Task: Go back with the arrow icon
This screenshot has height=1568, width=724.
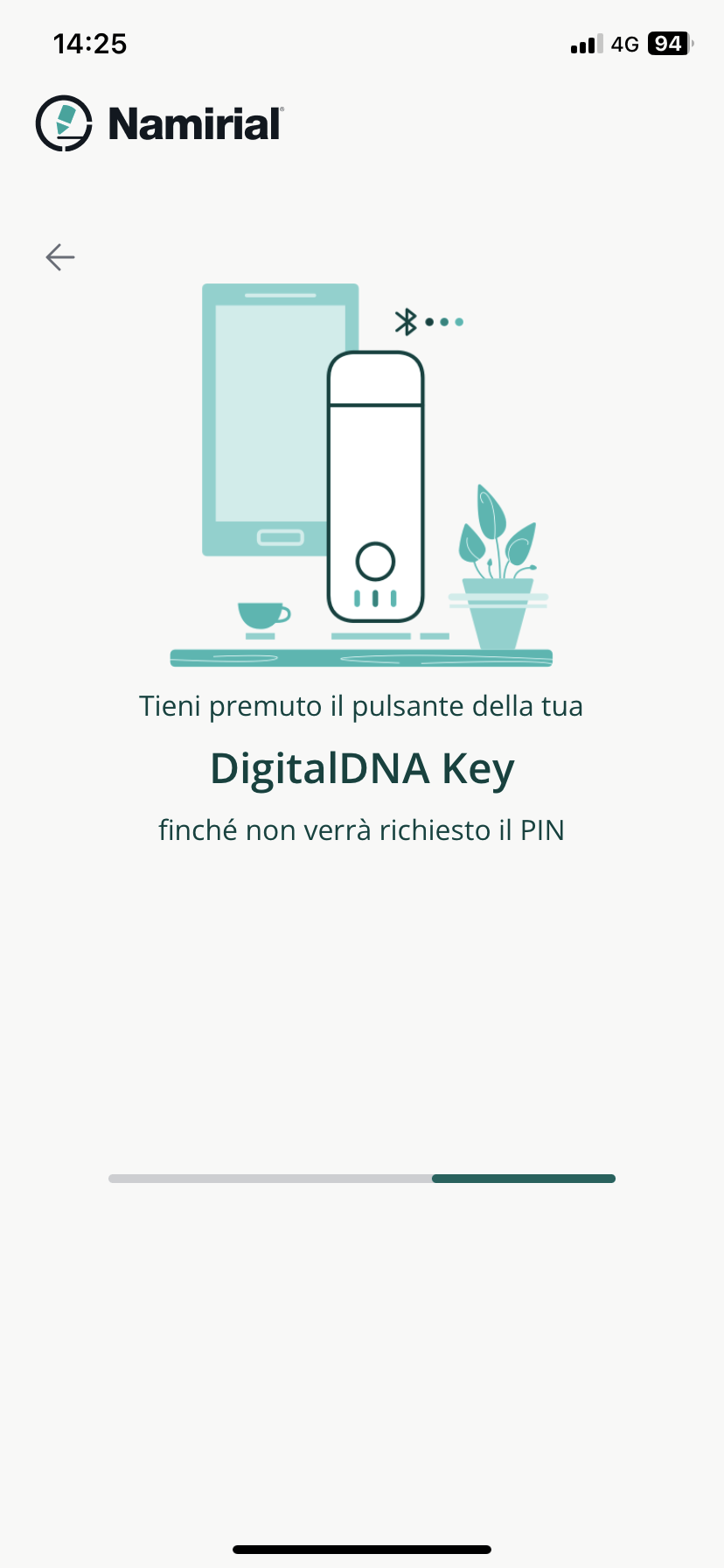Action: tap(60, 257)
